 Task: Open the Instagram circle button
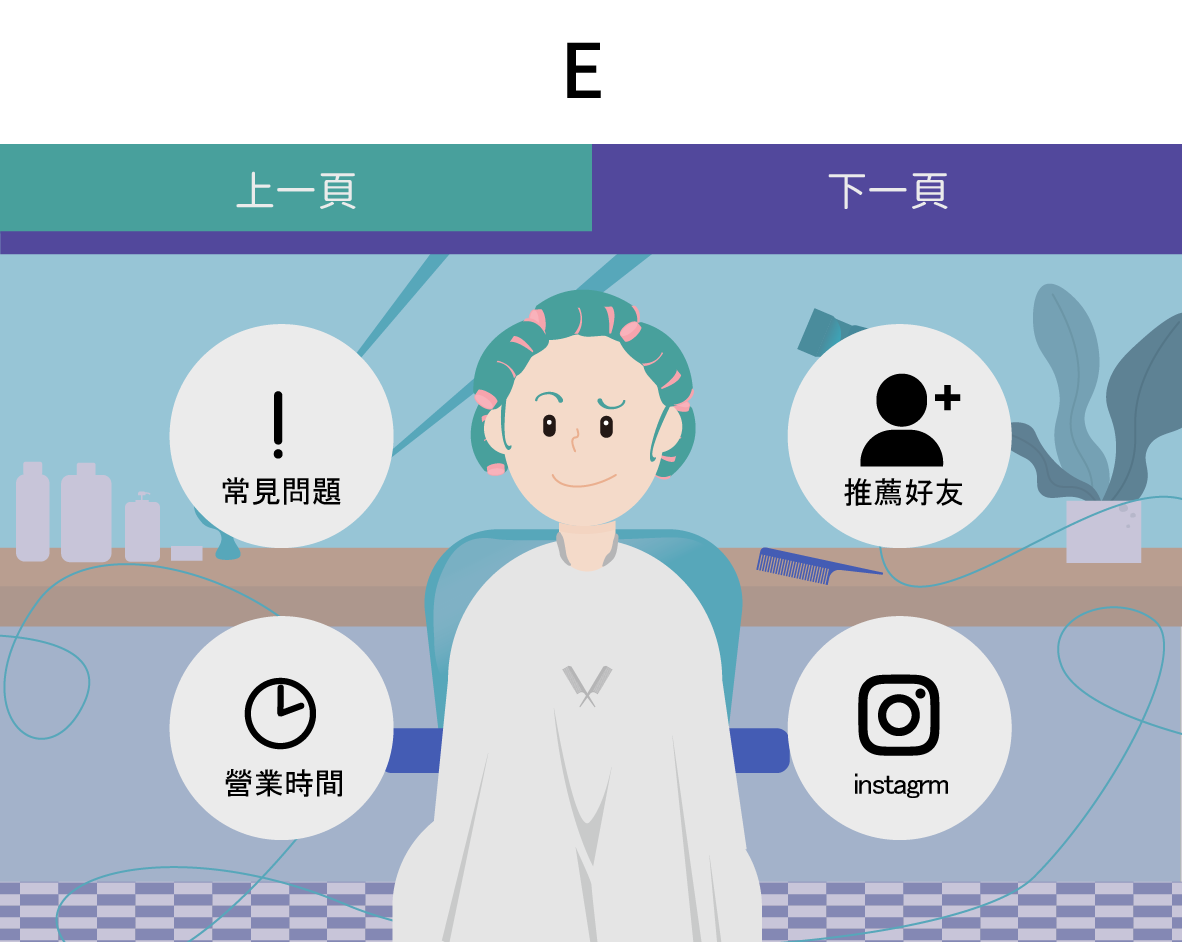pos(899,728)
